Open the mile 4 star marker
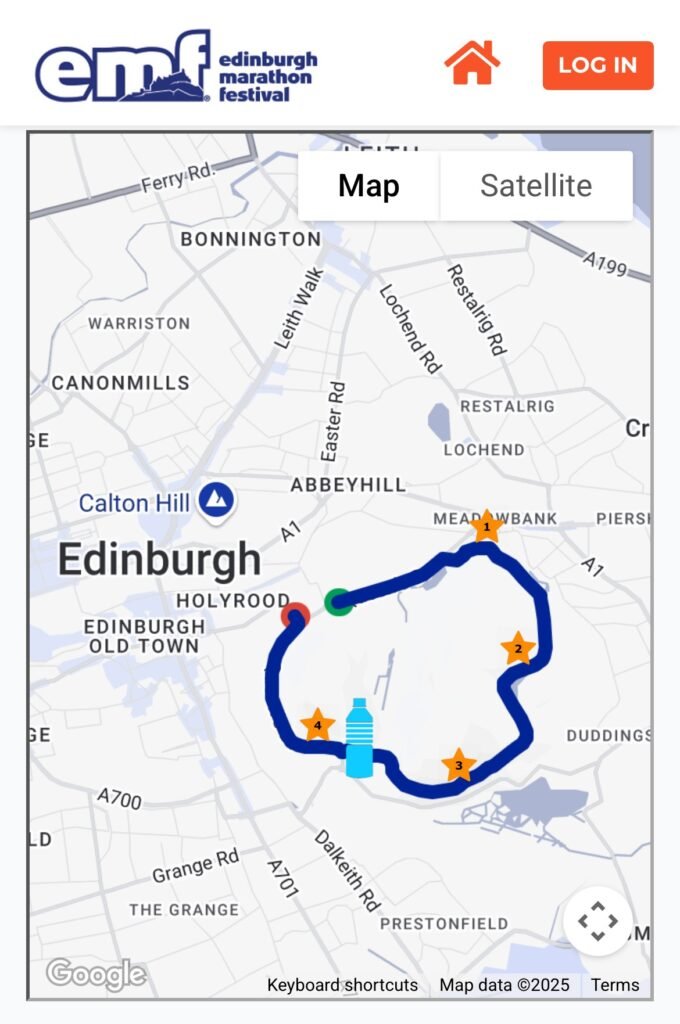Image resolution: width=680 pixels, height=1024 pixels. pos(317,725)
